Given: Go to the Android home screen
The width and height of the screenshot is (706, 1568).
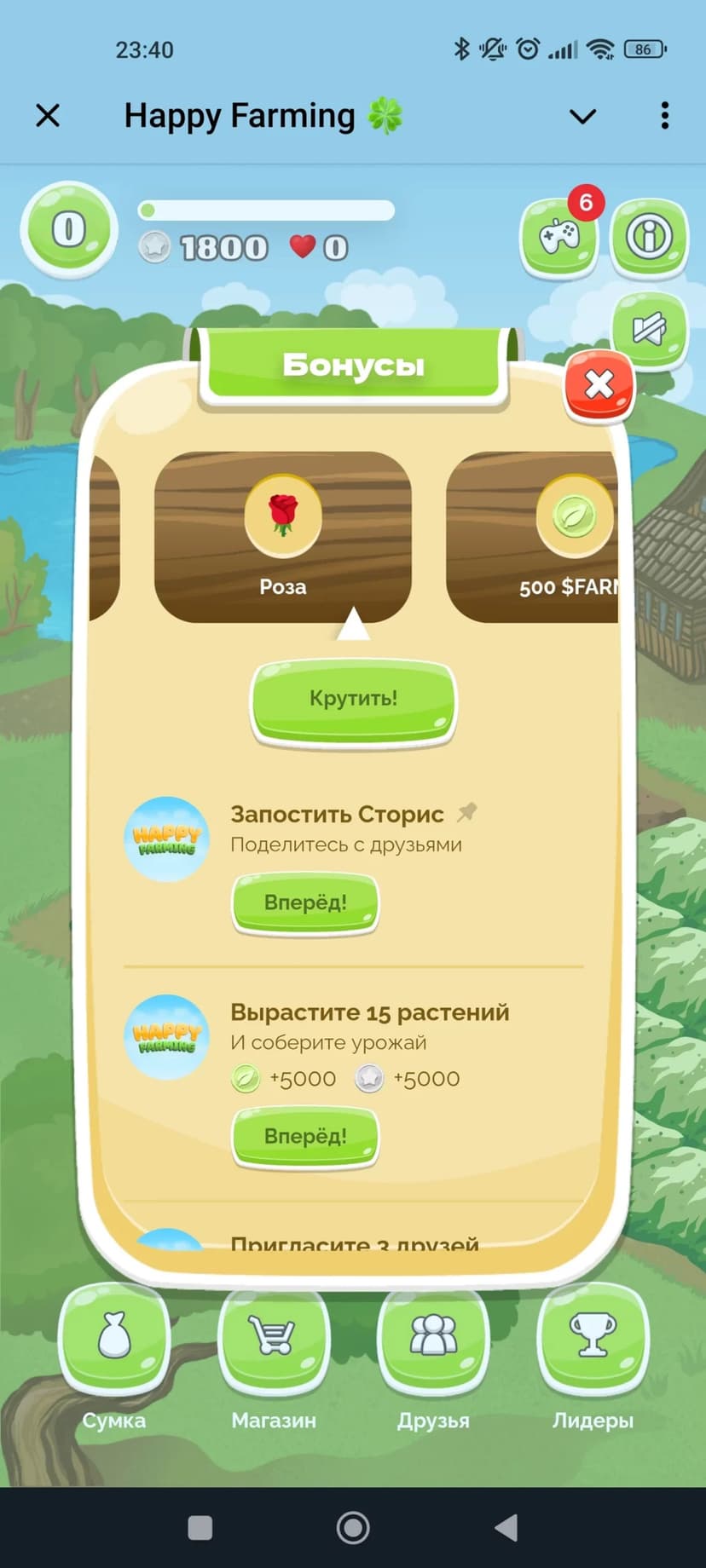Looking at the screenshot, I should coord(353,1528).
